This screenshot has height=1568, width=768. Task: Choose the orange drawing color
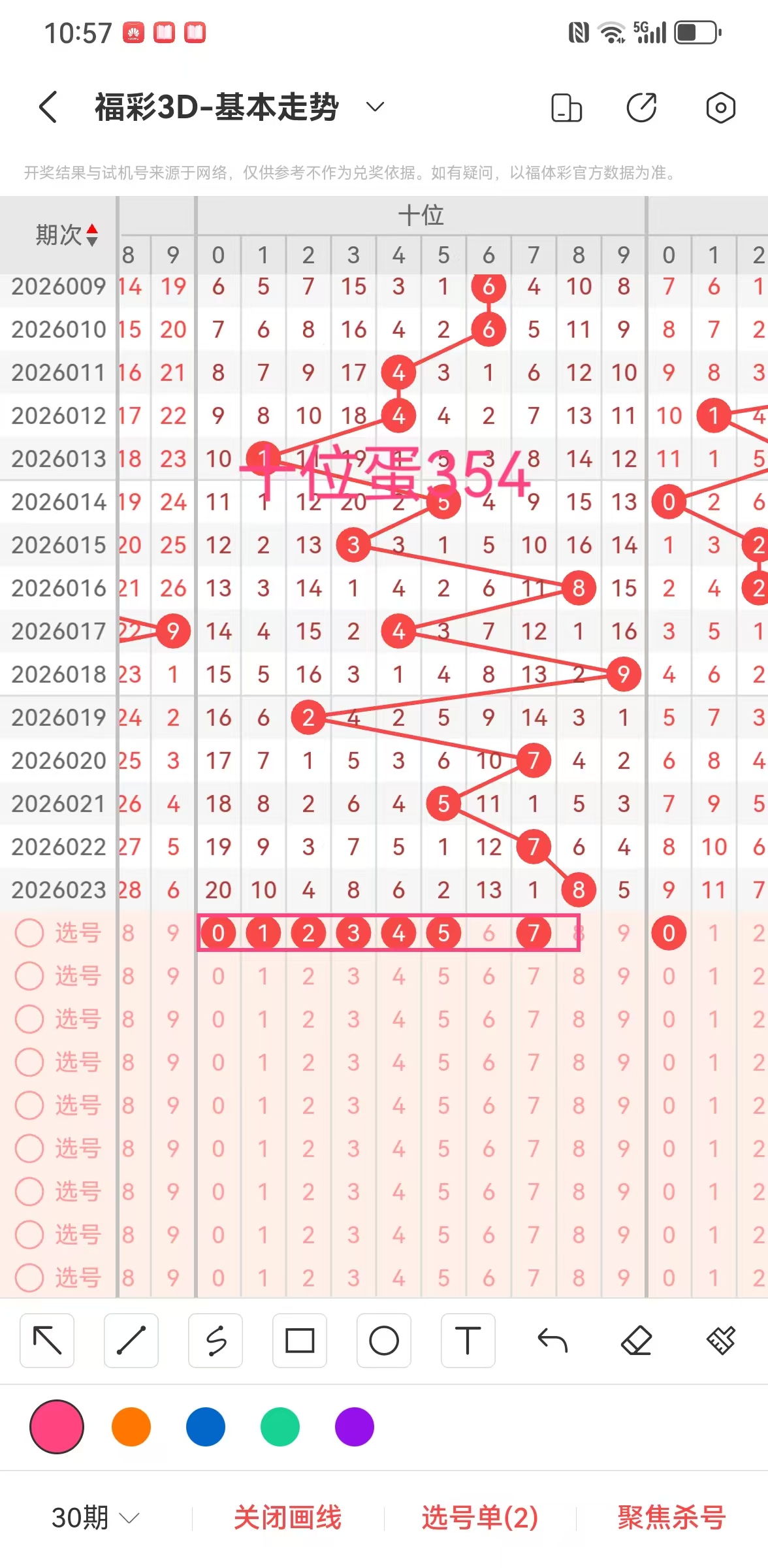tap(131, 1427)
